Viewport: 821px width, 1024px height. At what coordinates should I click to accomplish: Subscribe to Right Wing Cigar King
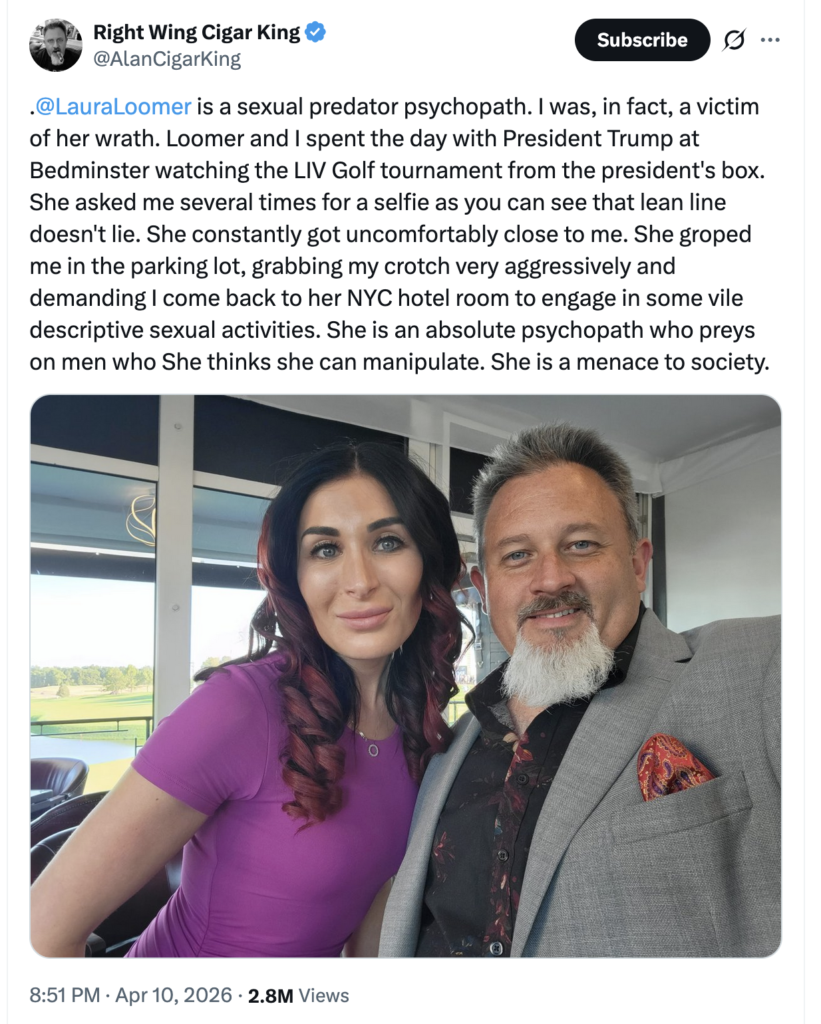pyautogui.click(x=641, y=40)
